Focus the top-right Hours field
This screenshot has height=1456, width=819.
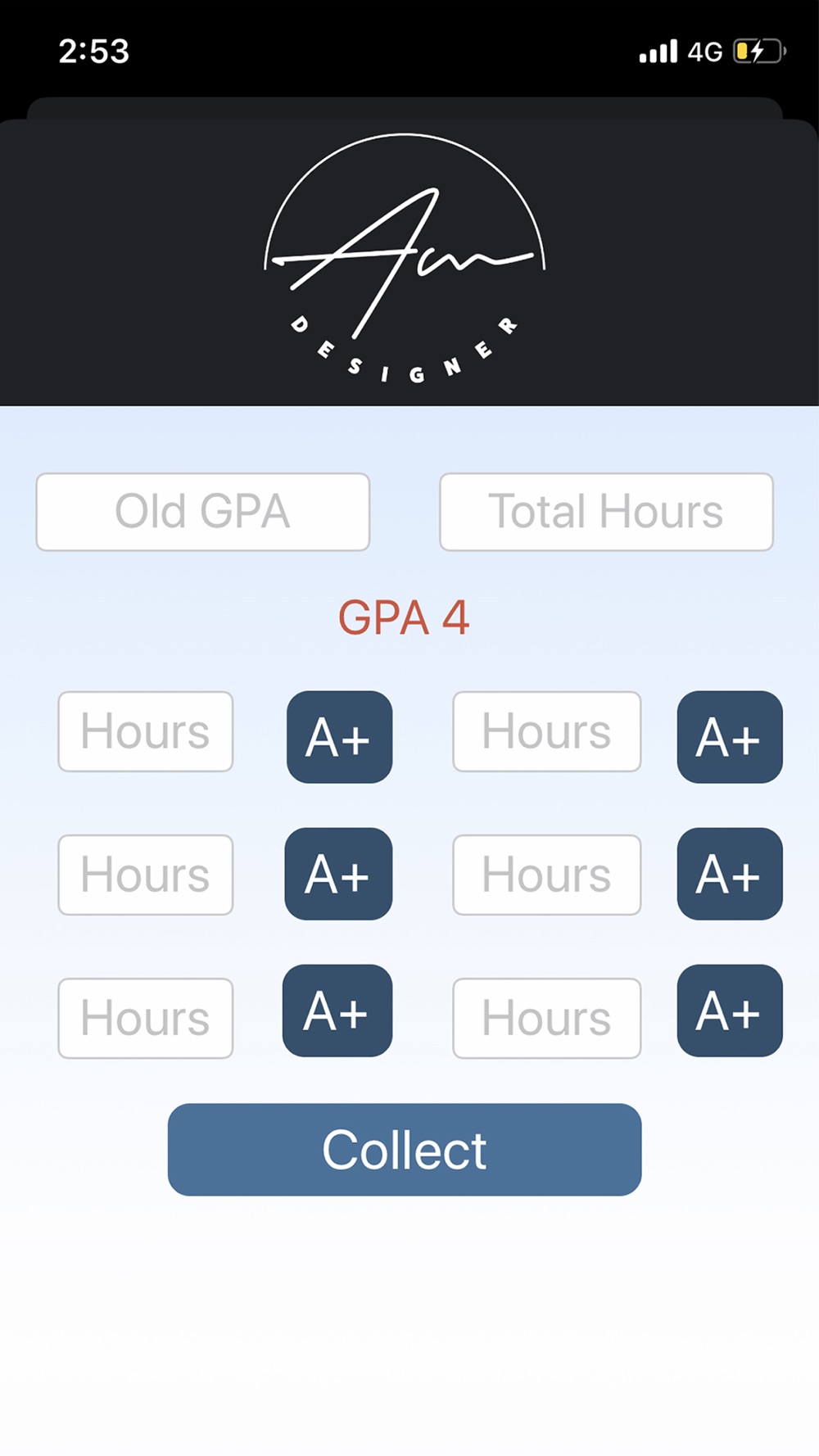coord(546,731)
